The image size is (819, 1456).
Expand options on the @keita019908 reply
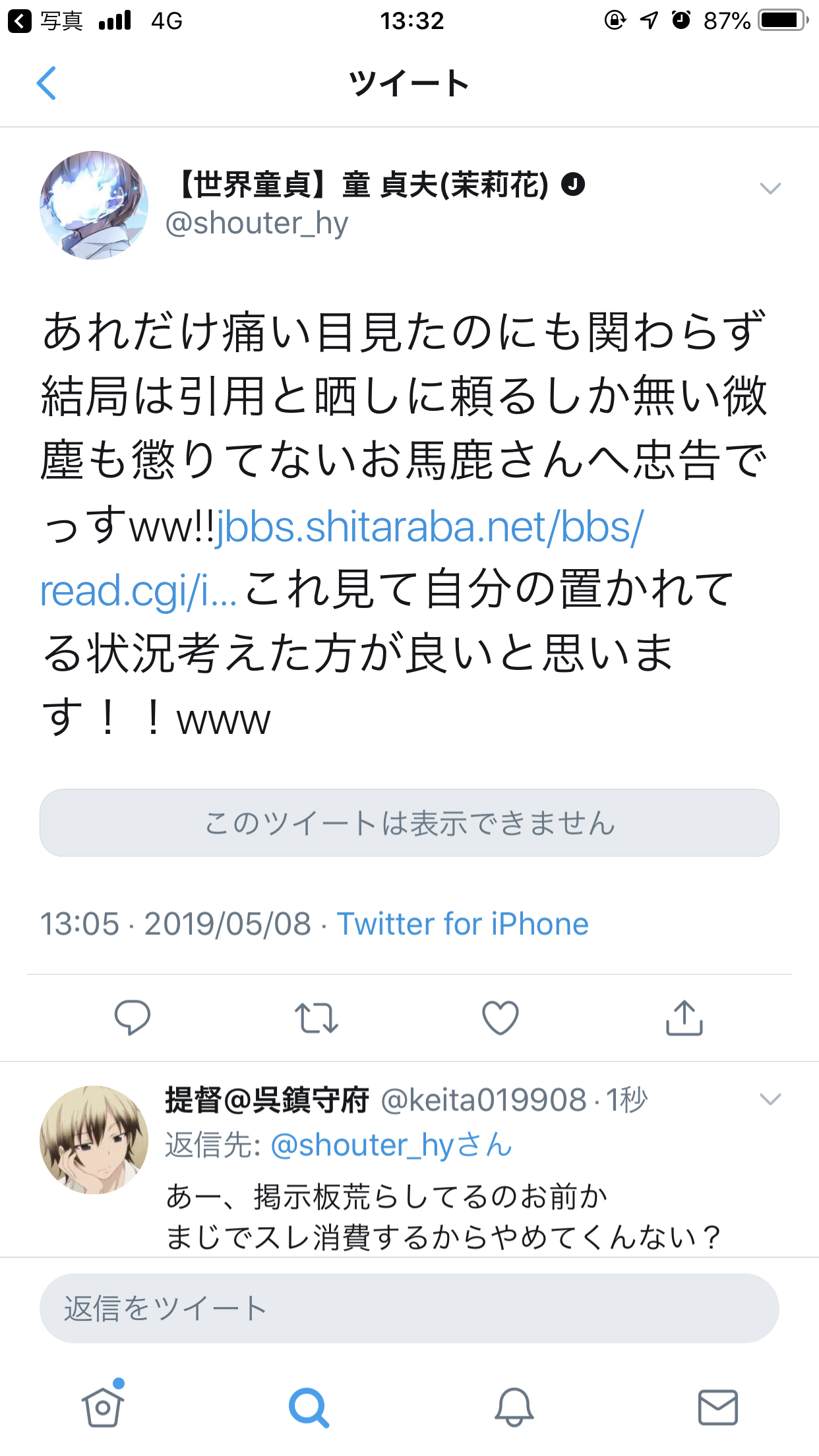coord(770,1099)
